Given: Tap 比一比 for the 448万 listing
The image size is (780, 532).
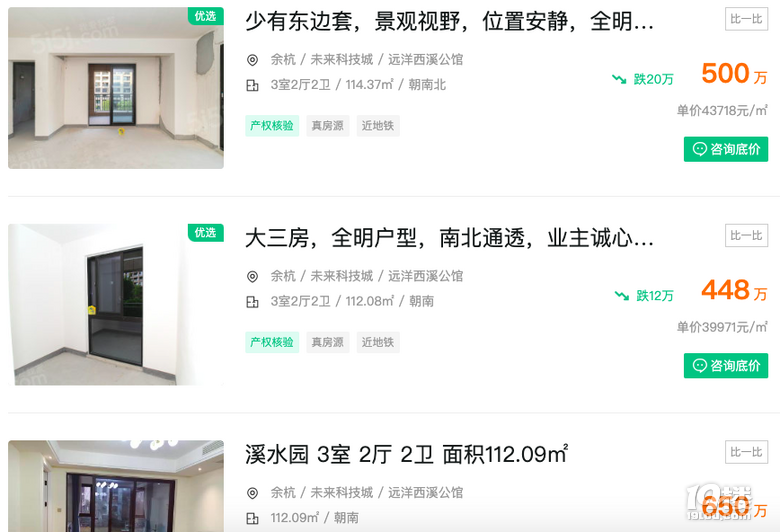Looking at the screenshot, I should pyautogui.click(x=746, y=236).
